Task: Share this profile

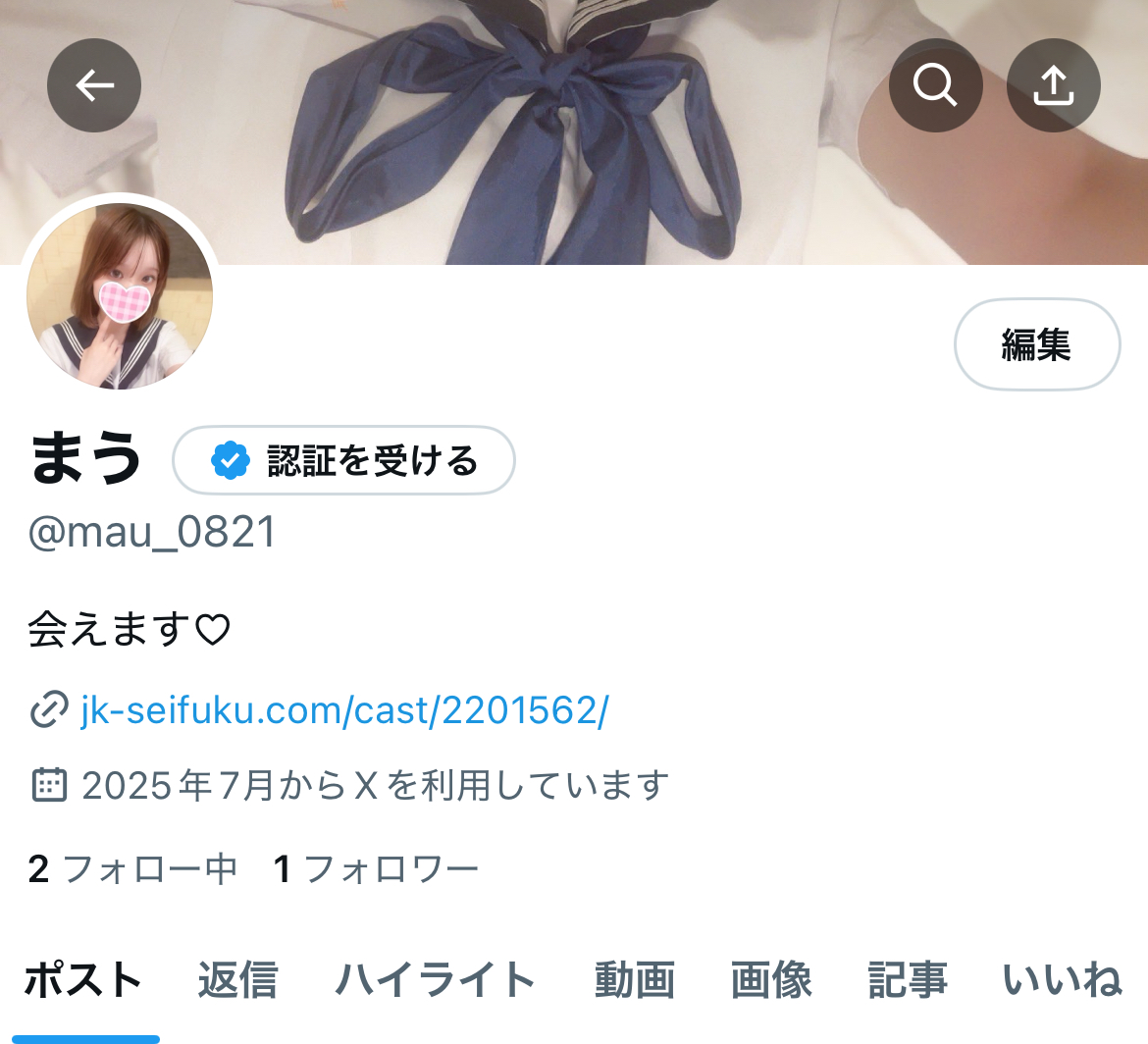Action: pyautogui.click(x=1054, y=85)
